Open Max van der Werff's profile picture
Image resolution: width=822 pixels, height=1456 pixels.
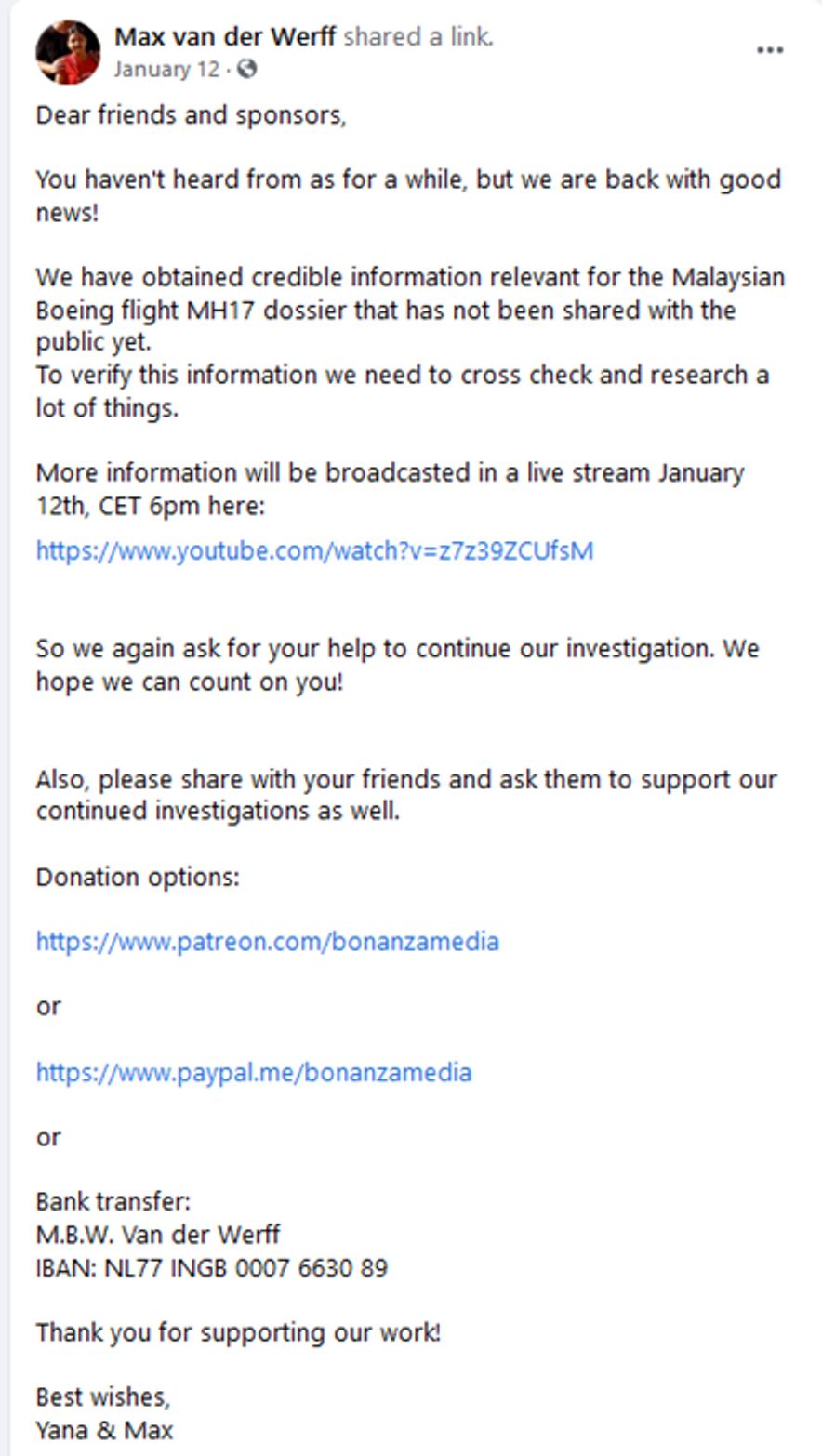tap(68, 52)
